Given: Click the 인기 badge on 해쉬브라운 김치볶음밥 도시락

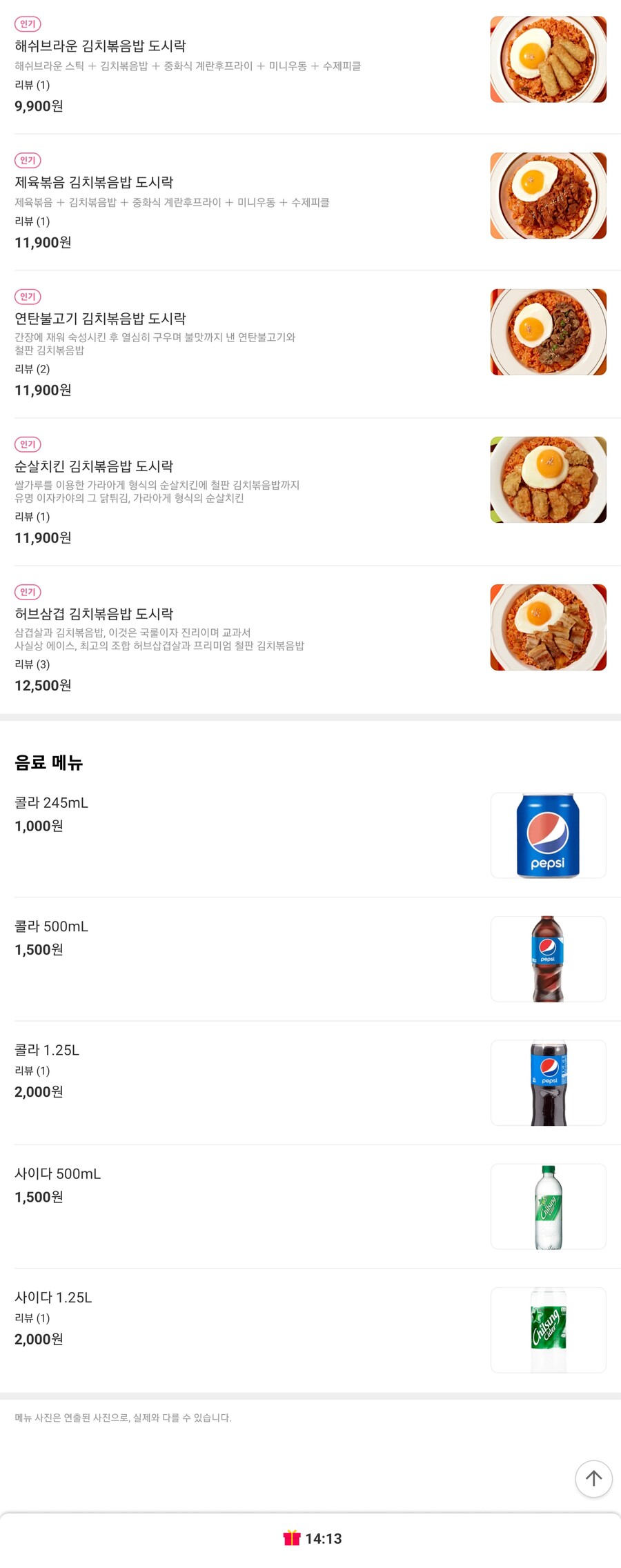Looking at the screenshot, I should coord(28,23).
